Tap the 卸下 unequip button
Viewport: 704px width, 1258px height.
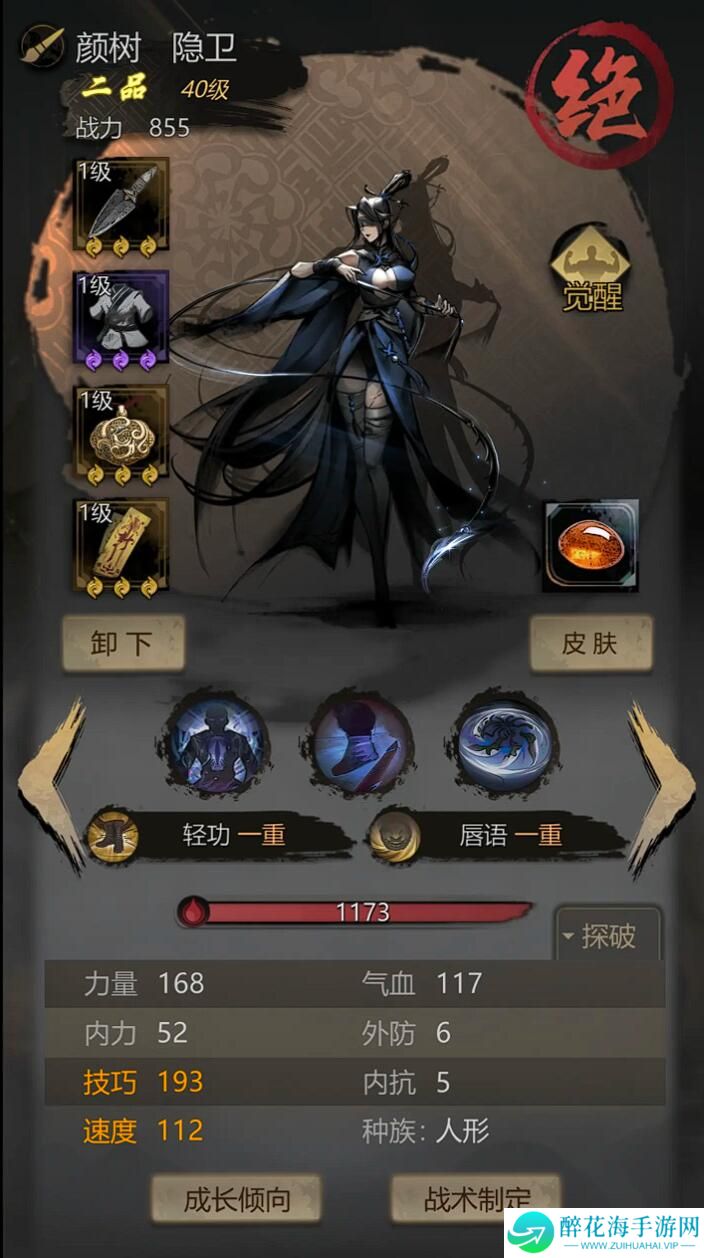click(x=123, y=643)
